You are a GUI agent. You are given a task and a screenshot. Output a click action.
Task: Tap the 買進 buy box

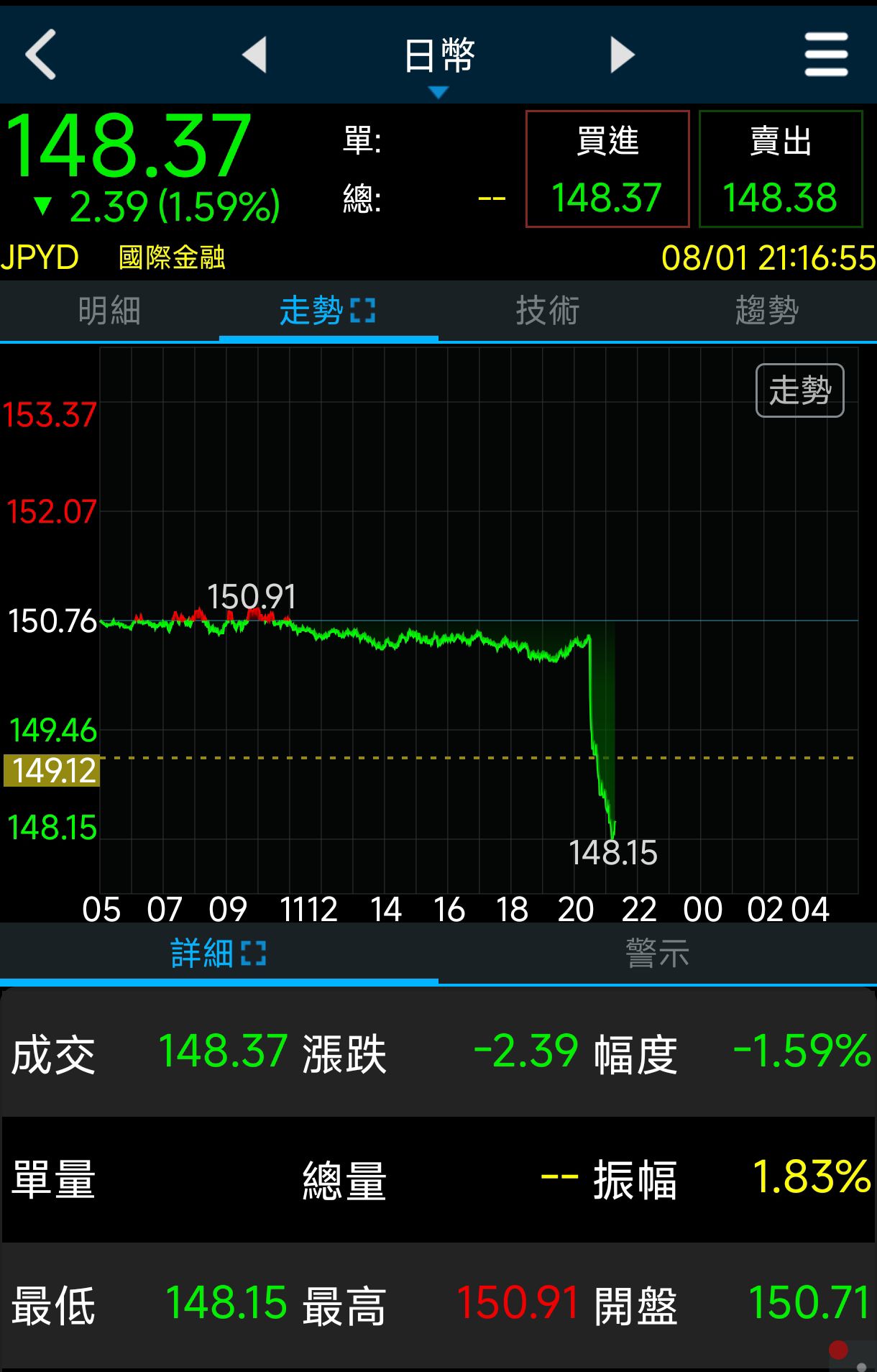click(607, 169)
